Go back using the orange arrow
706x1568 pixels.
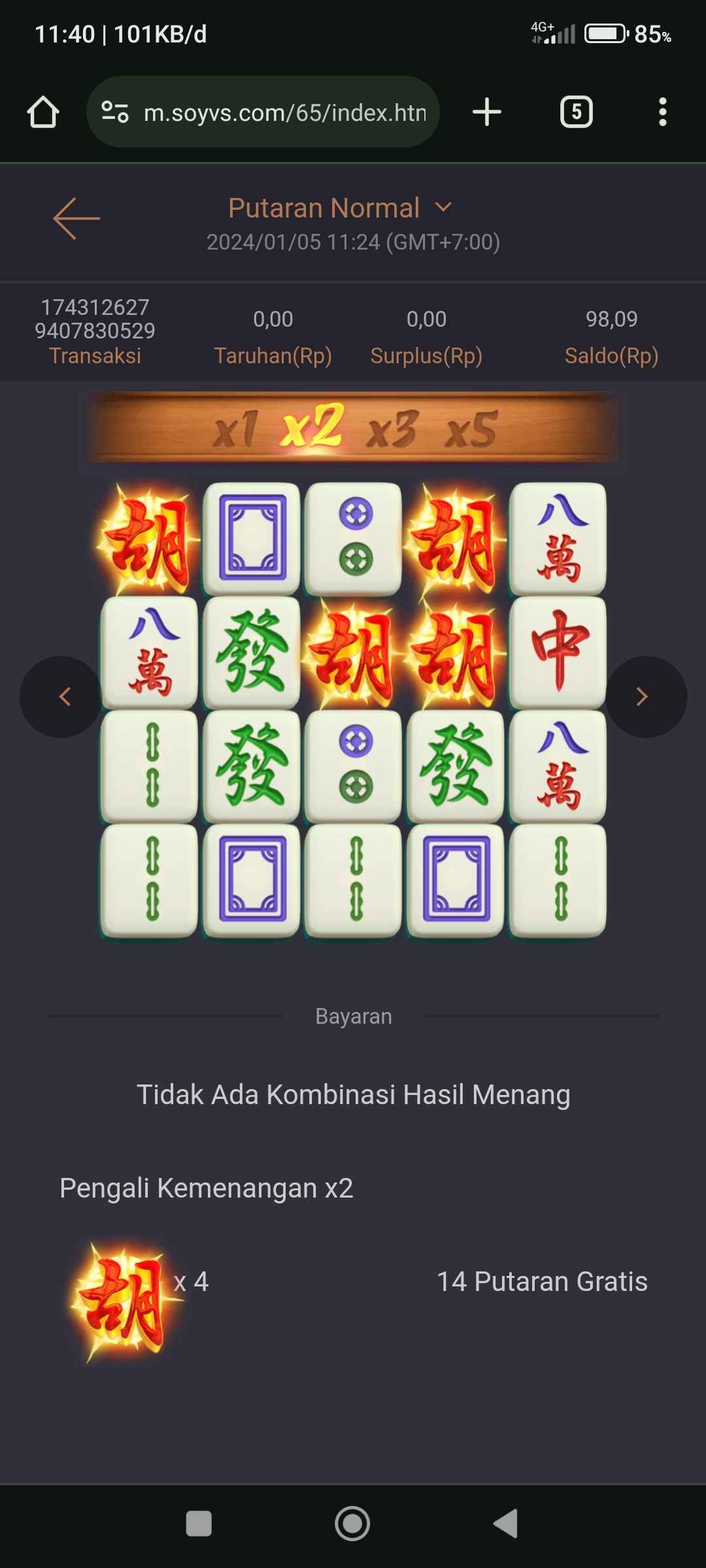pyautogui.click(x=76, y=219)
